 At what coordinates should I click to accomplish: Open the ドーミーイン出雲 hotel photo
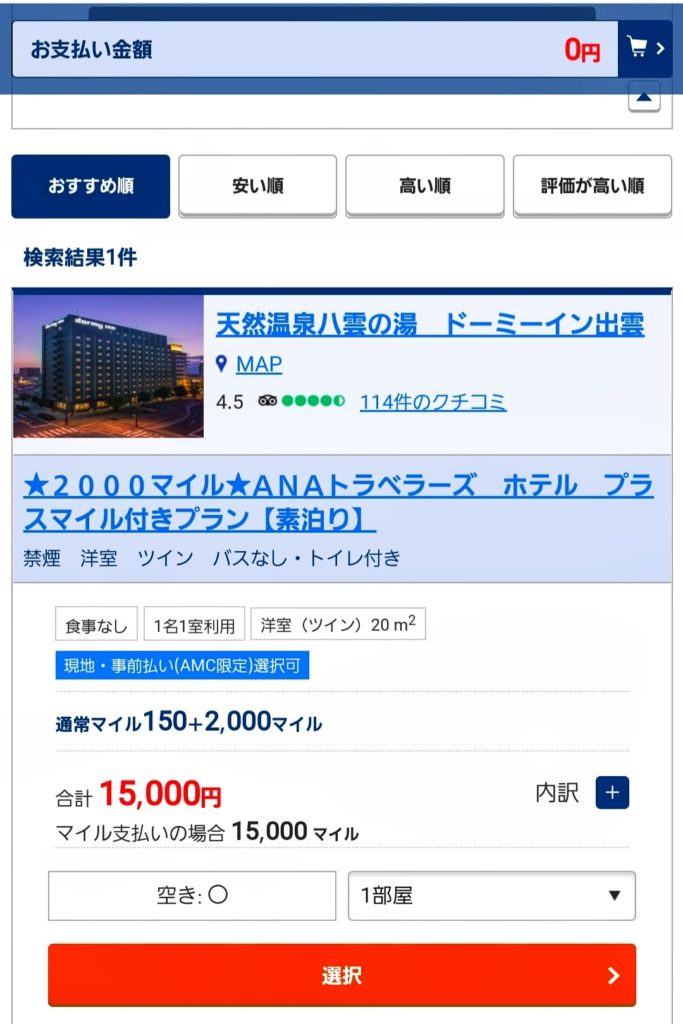108,367
